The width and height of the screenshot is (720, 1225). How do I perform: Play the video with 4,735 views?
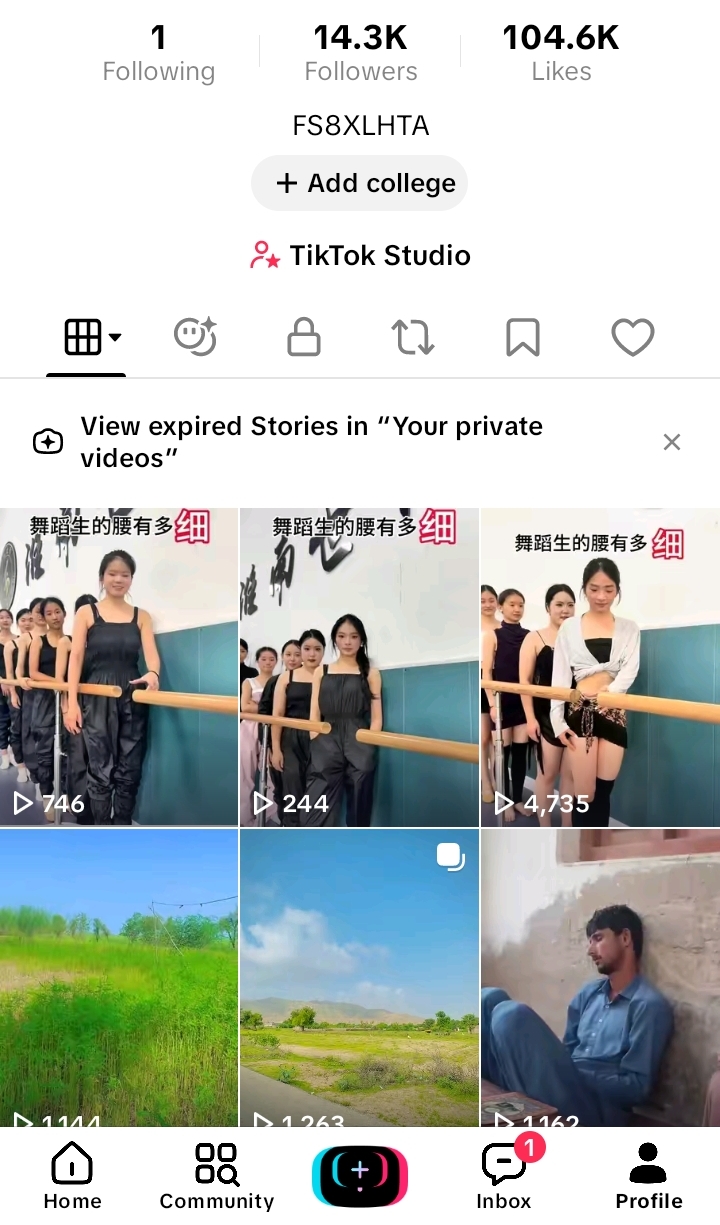pyautogui.click(x=600, y=667)
